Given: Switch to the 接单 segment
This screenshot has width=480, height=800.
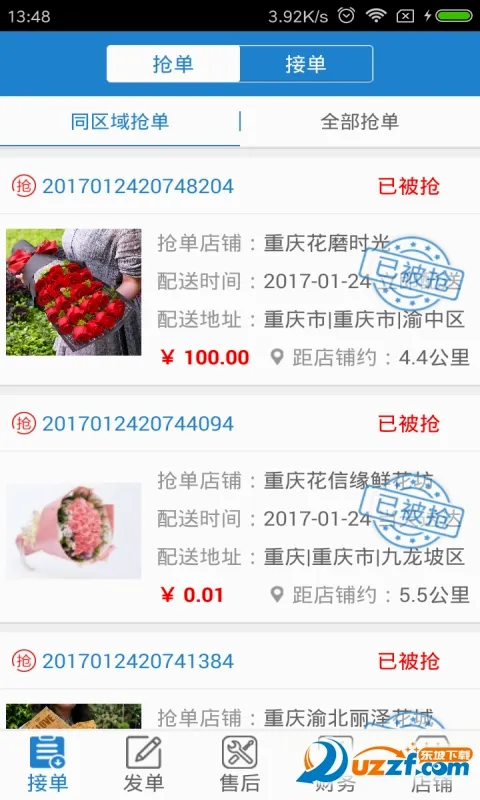Looking at the screenshot, I should click(x=306, y=64).
